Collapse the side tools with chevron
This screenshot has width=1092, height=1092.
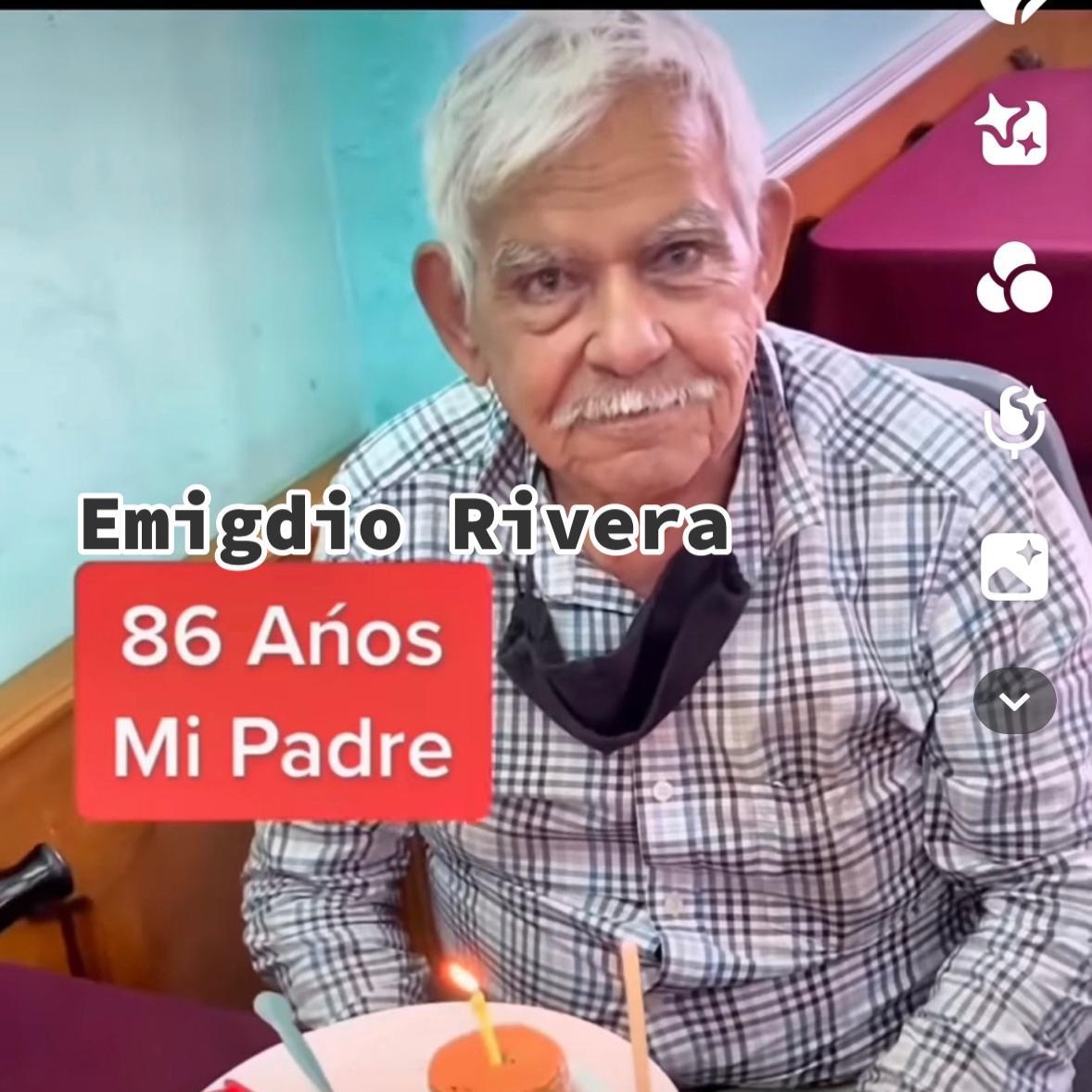(x=1014, y=701)
